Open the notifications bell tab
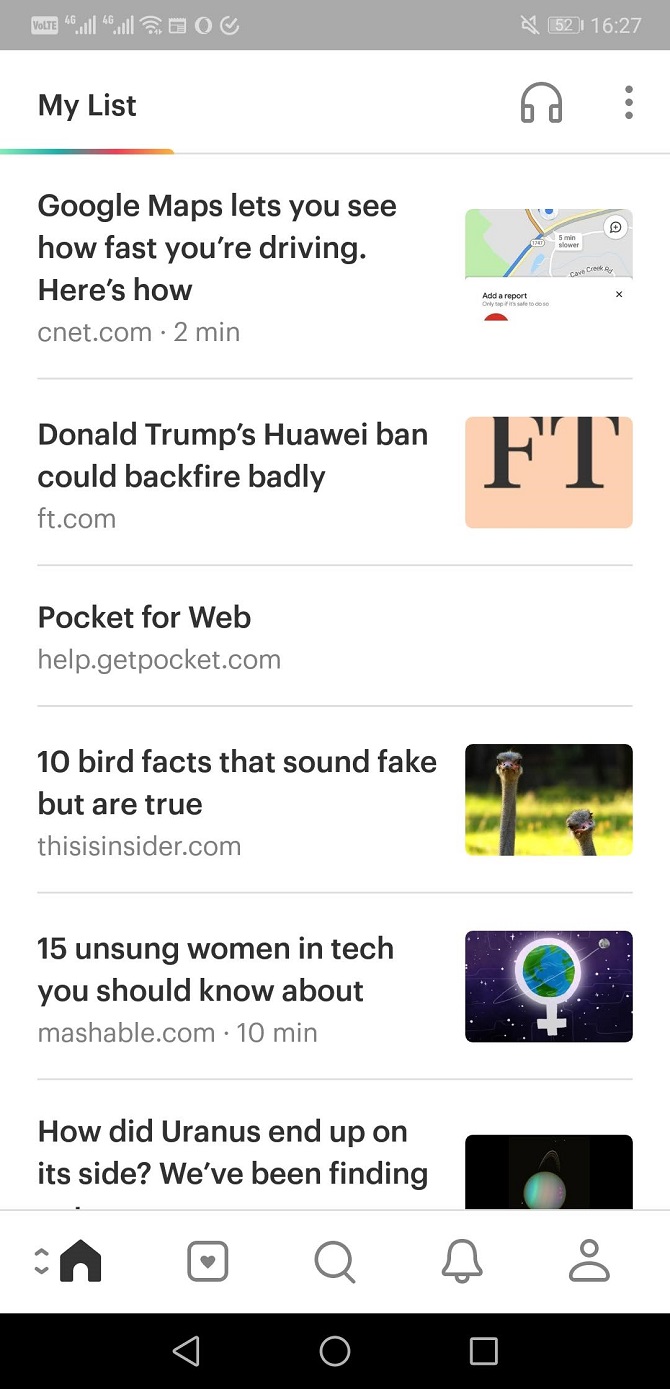The height and width of the screenshot is (1389, 670). [462, 1261]
